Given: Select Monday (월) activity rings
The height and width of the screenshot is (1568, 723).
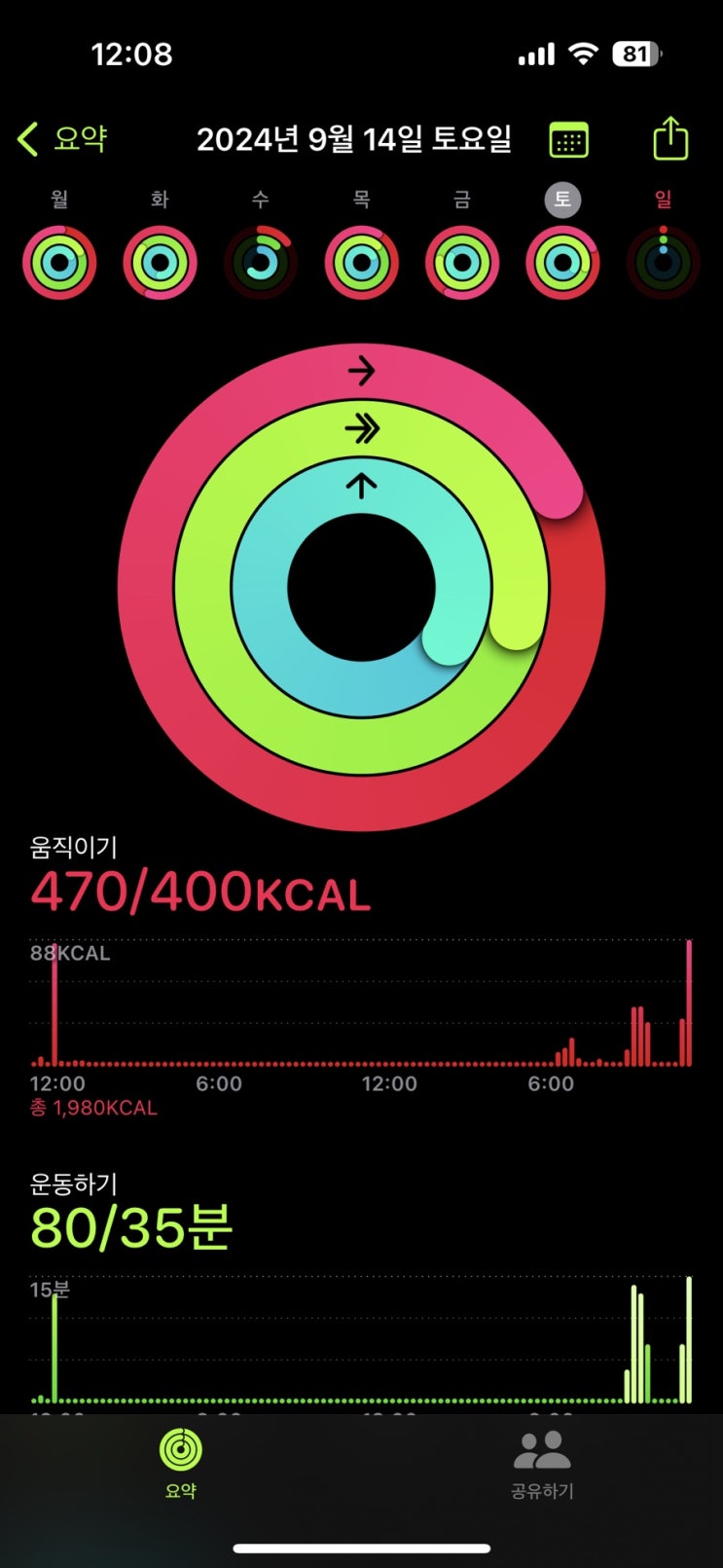Looking at the screenshot, I should pyautogui.click(x=59, y=262).
